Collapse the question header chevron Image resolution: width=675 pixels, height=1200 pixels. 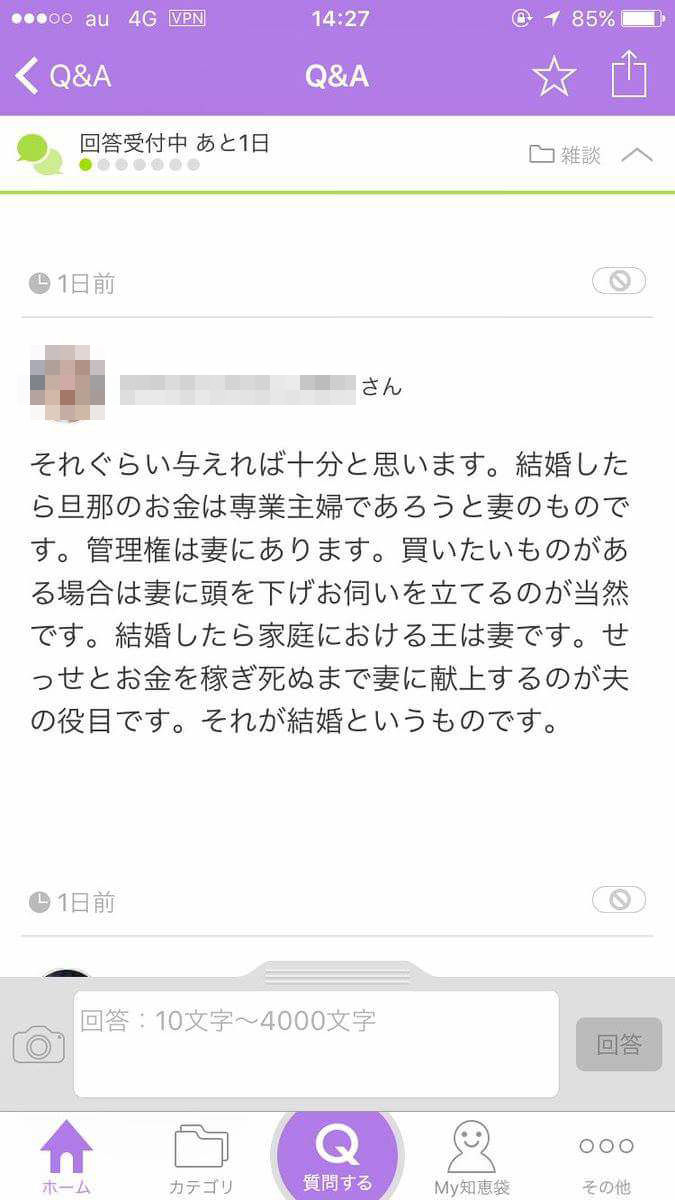[x=637, y=155]
